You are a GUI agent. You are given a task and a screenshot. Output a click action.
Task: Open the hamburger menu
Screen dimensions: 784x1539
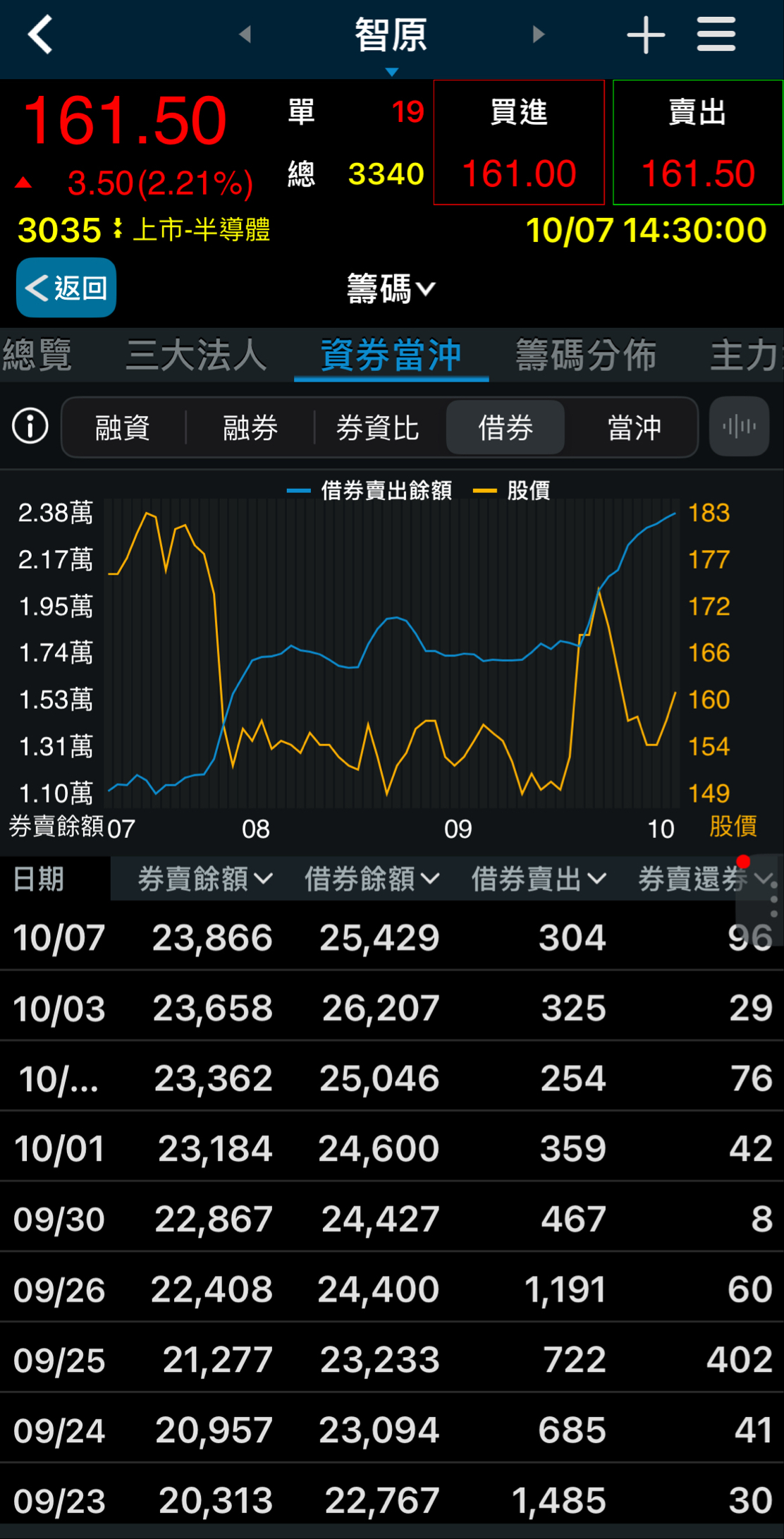tap(716, 35)
